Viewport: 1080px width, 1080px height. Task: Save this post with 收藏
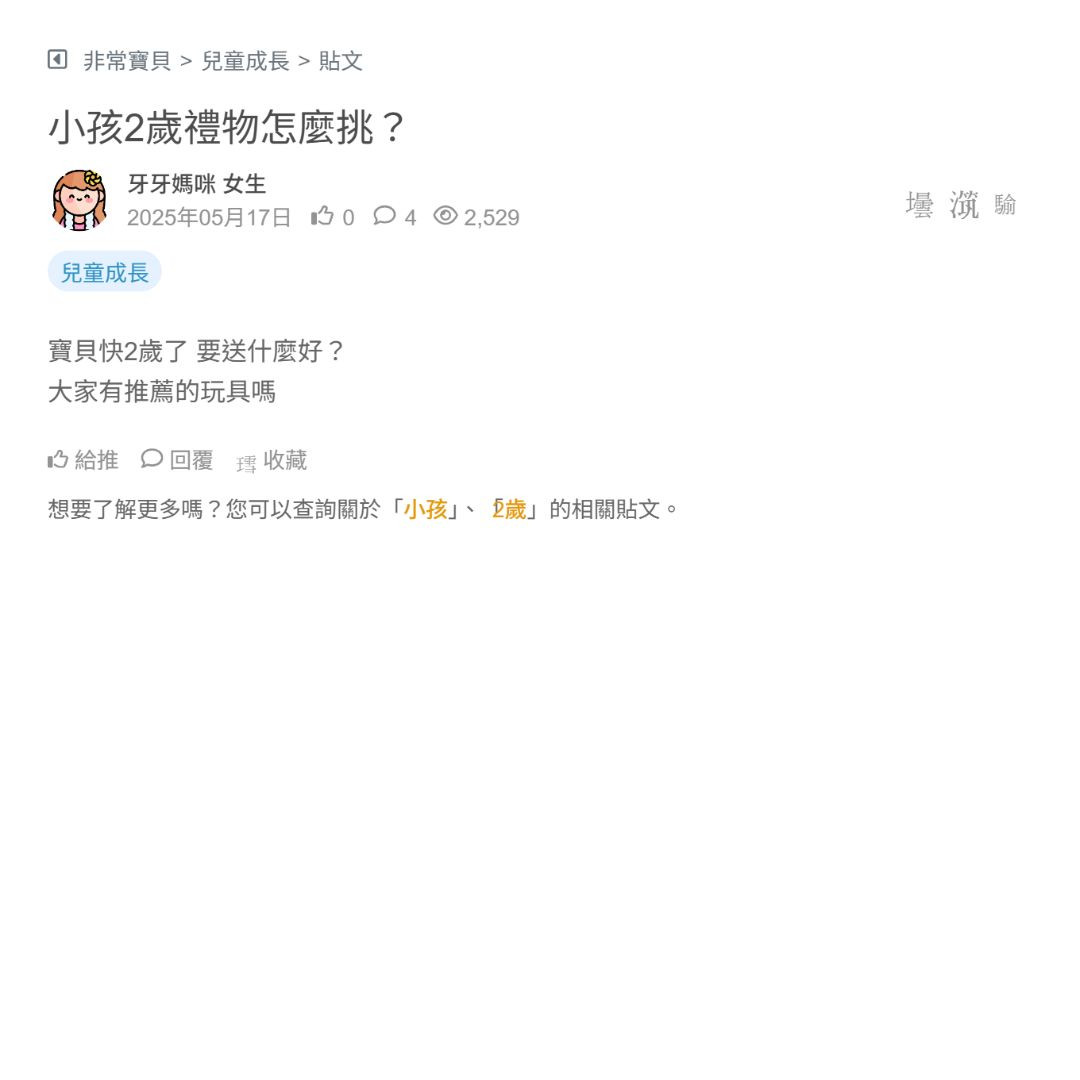(272, 460)
